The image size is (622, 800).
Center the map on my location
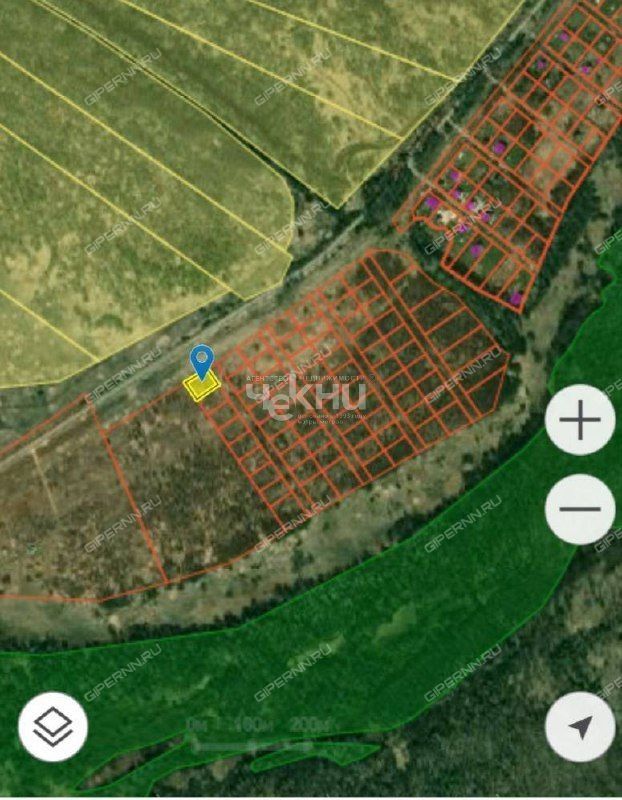point(580,727)
